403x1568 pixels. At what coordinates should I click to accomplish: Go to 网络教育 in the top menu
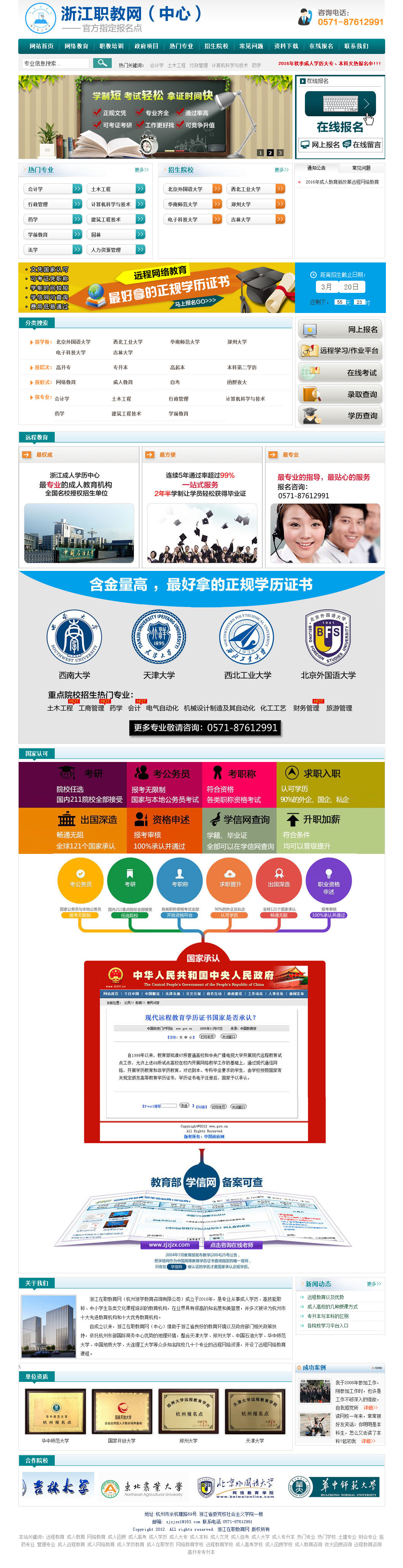coord(76,46)
